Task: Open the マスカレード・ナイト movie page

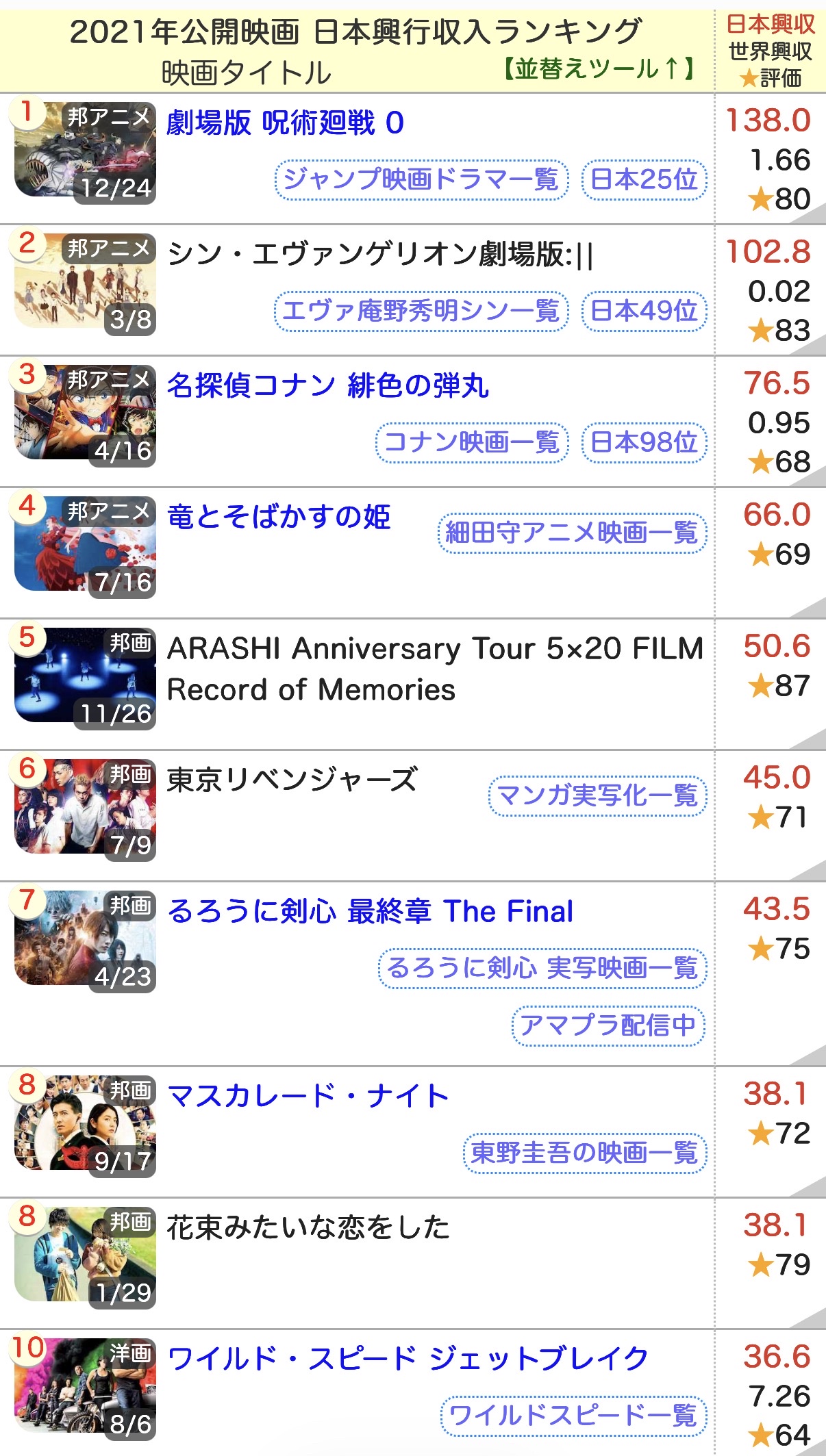Action: pos(308,1096)
